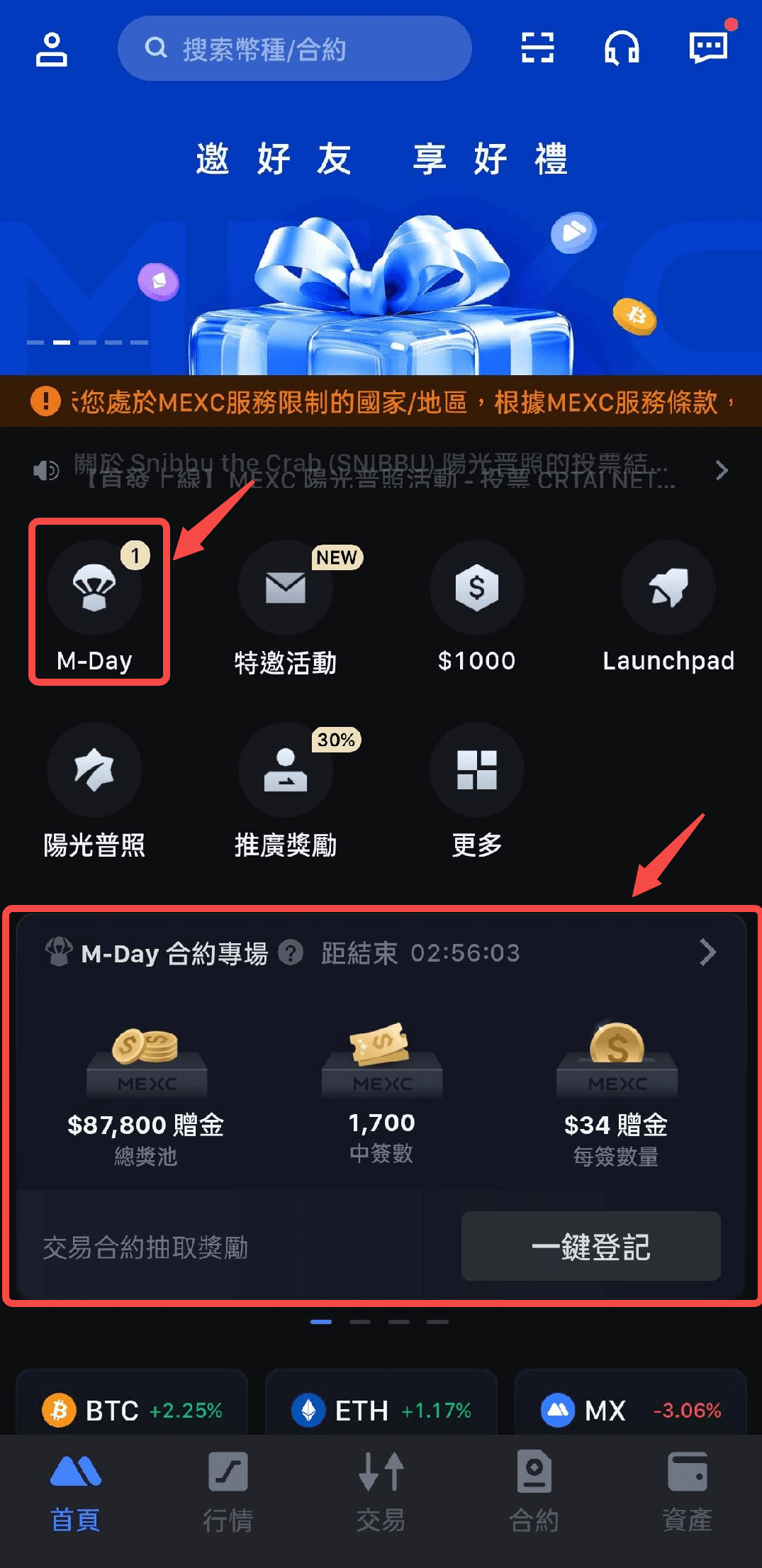
Task: Open customer support headset icon
Action: [x=622, y=48]
